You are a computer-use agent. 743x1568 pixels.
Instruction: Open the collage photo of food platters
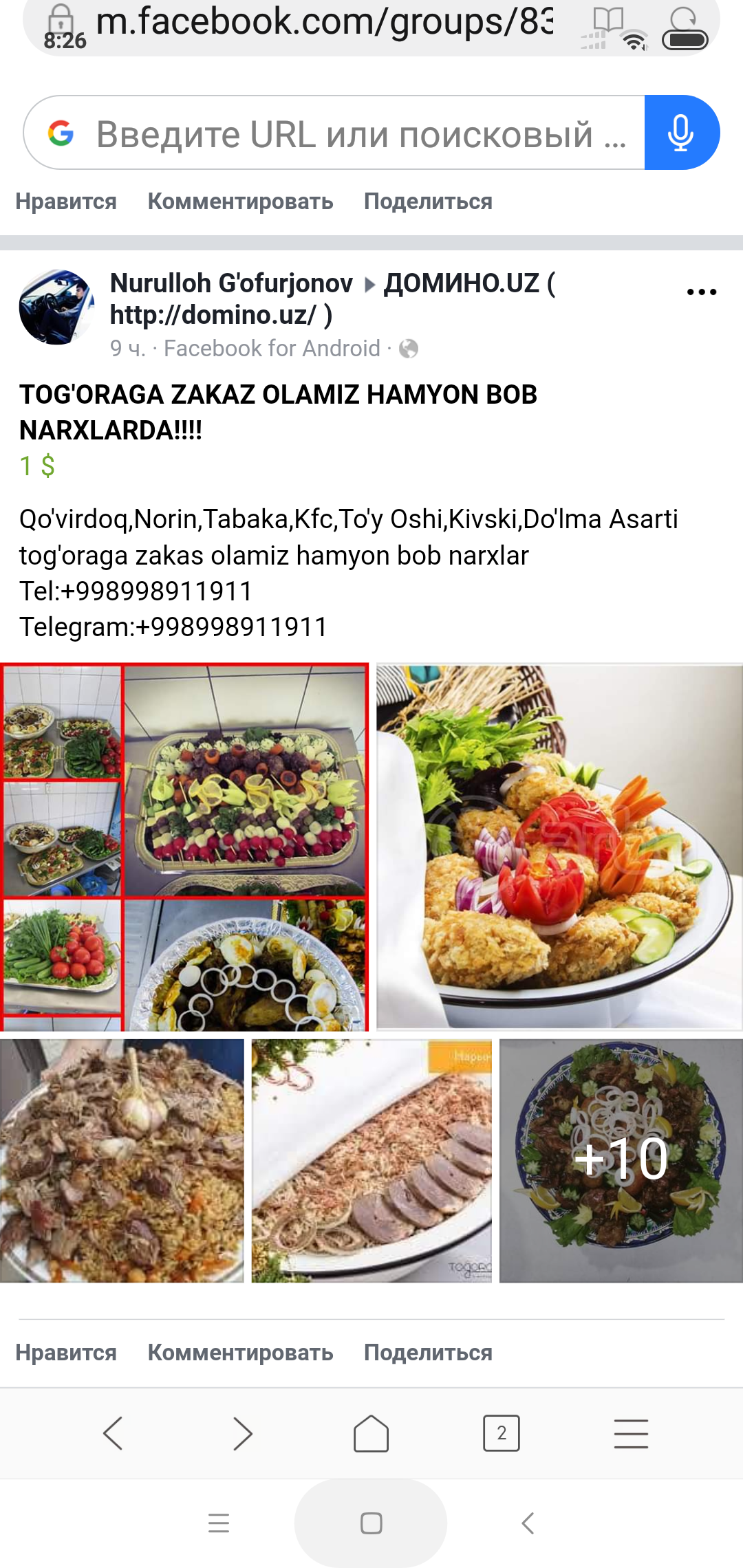(184, 847)
